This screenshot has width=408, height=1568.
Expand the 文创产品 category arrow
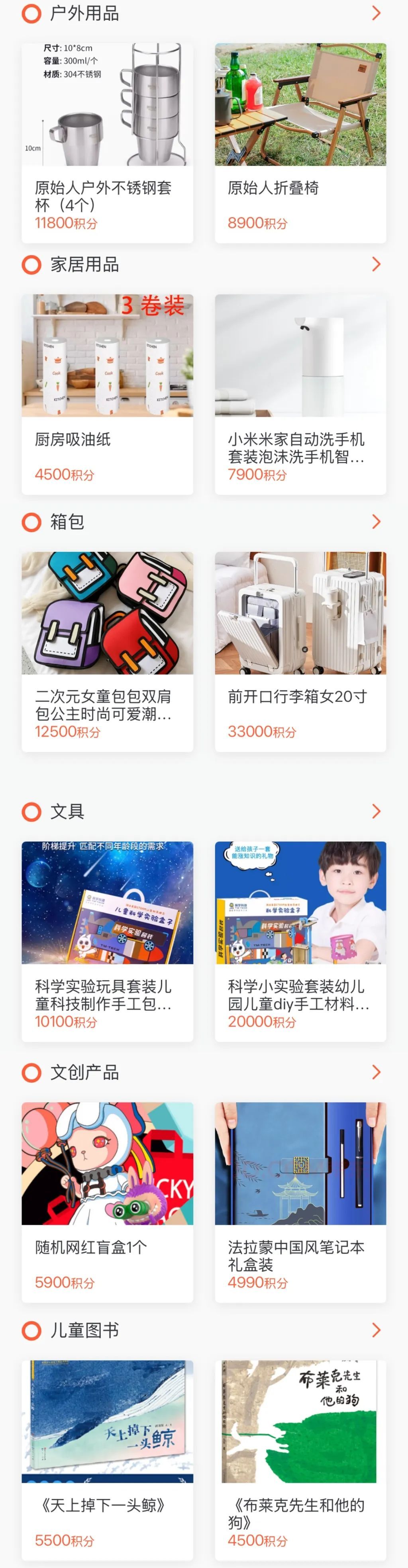pos(376,1072)
